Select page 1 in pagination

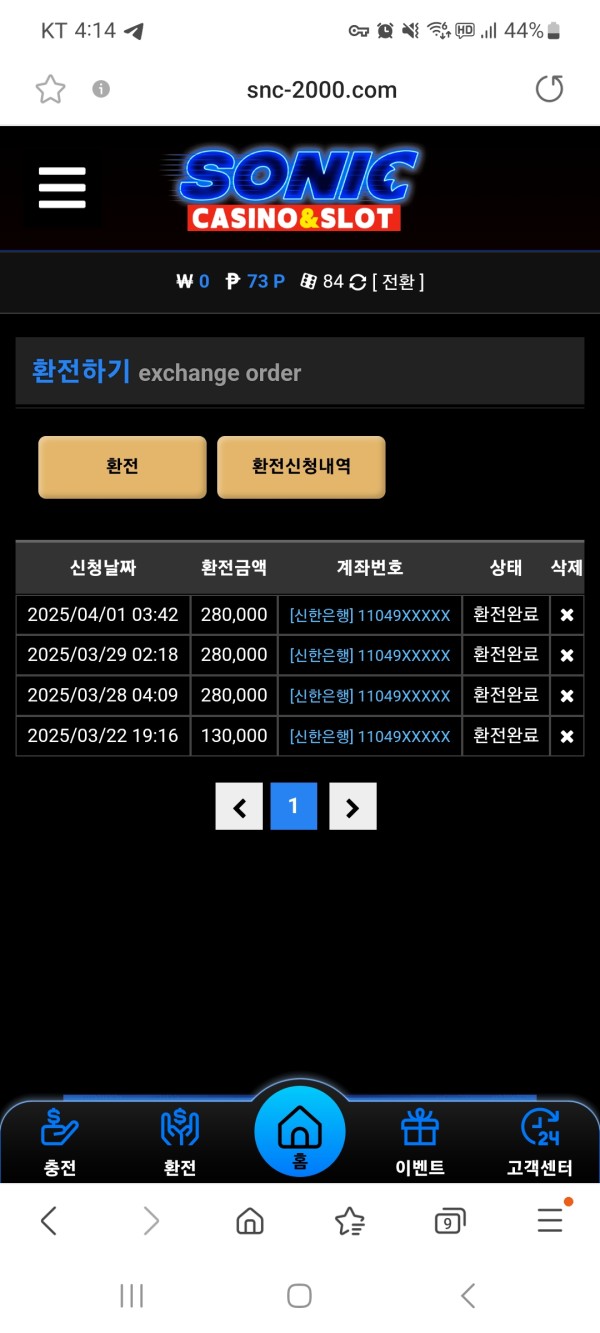point(293,806)
